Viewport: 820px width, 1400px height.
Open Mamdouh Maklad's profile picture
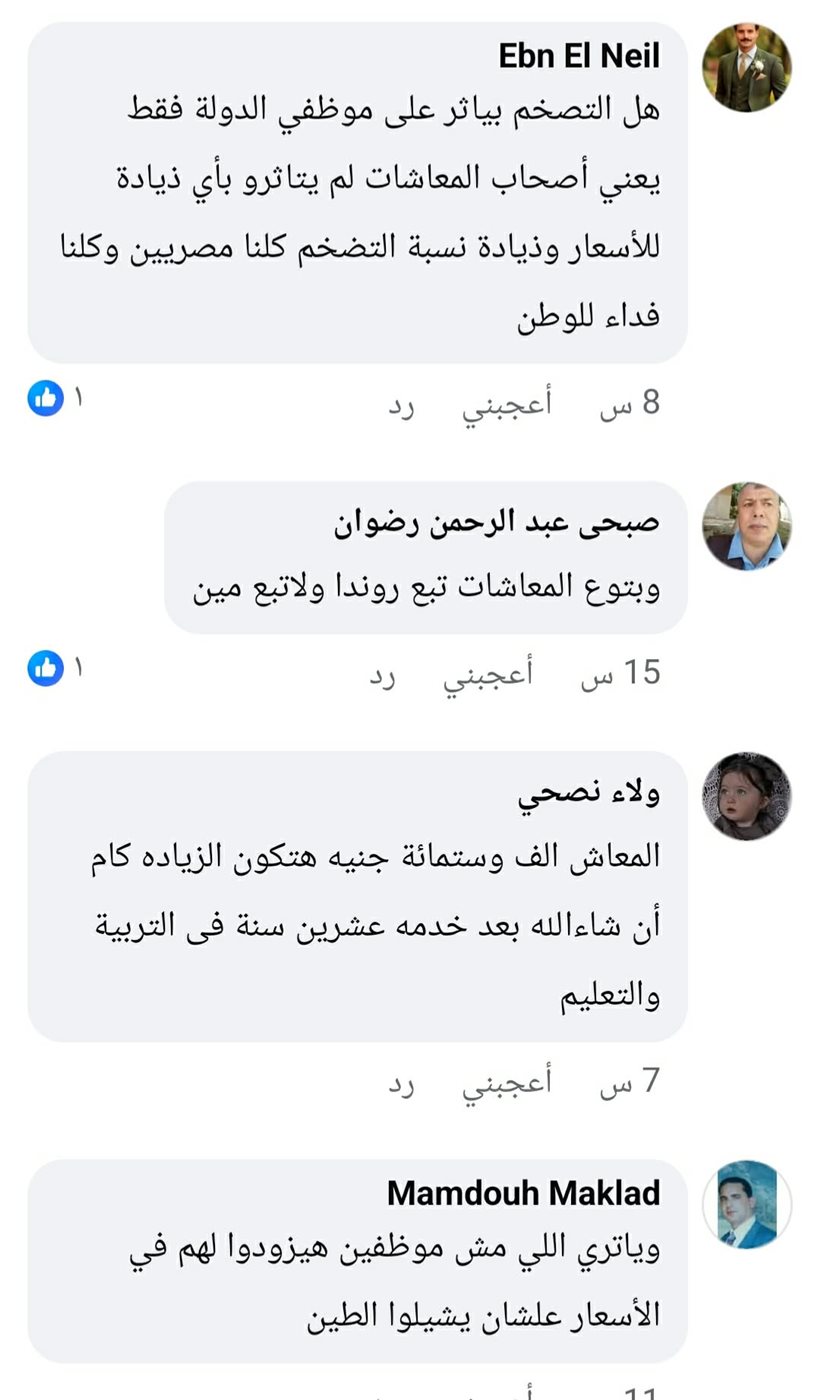pos(746,1204)
